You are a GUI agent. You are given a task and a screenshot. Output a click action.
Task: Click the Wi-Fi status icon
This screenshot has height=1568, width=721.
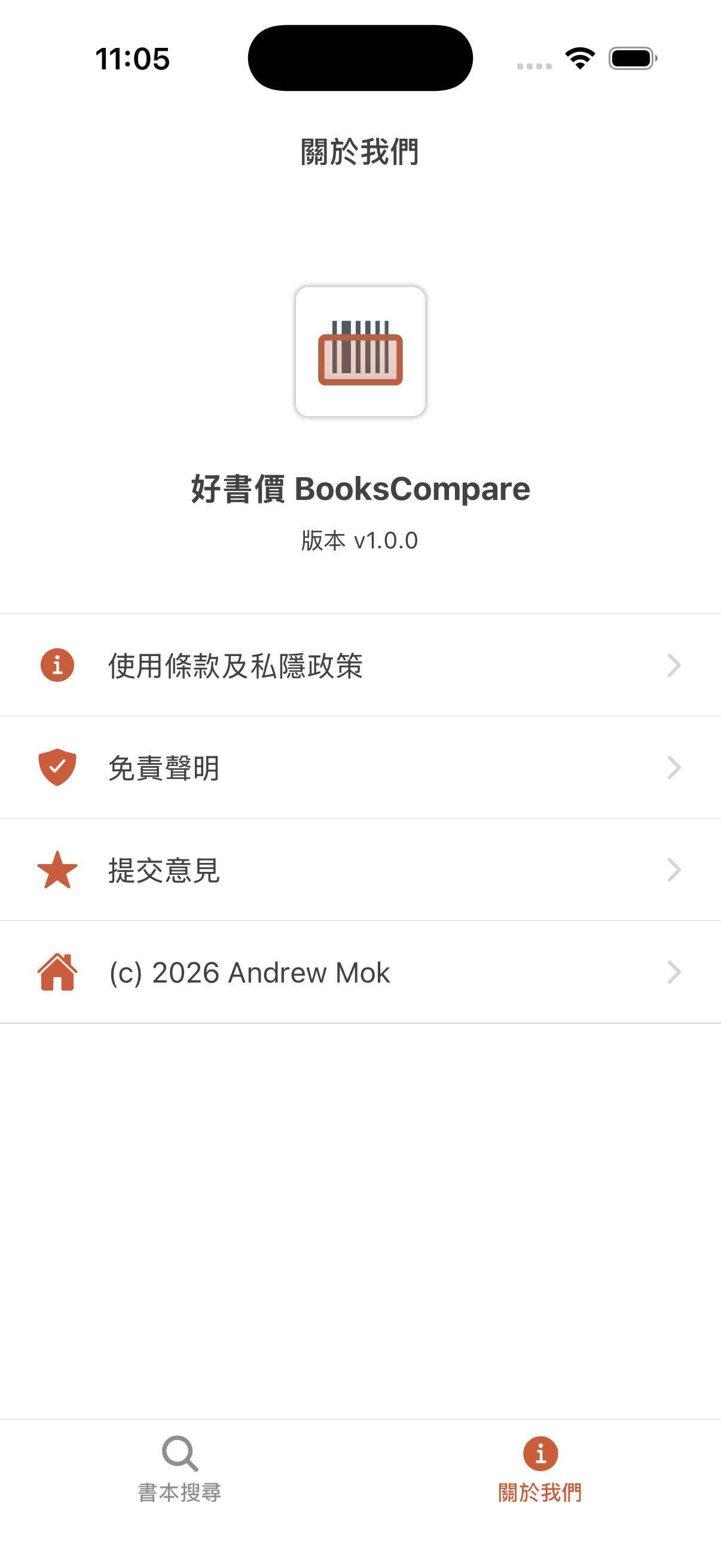pos(579,58)
